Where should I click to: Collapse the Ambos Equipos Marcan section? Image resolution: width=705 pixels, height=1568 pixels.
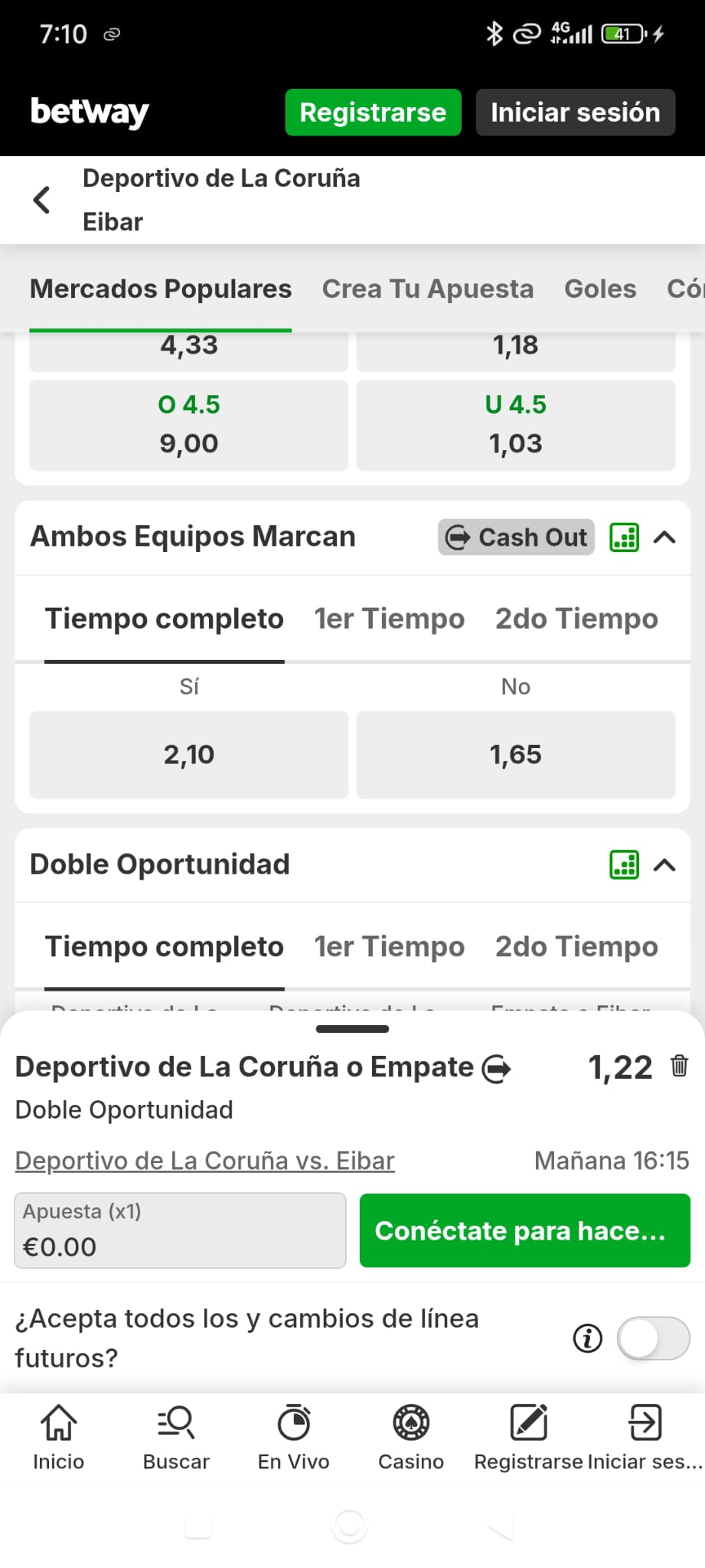click(664, 537)
